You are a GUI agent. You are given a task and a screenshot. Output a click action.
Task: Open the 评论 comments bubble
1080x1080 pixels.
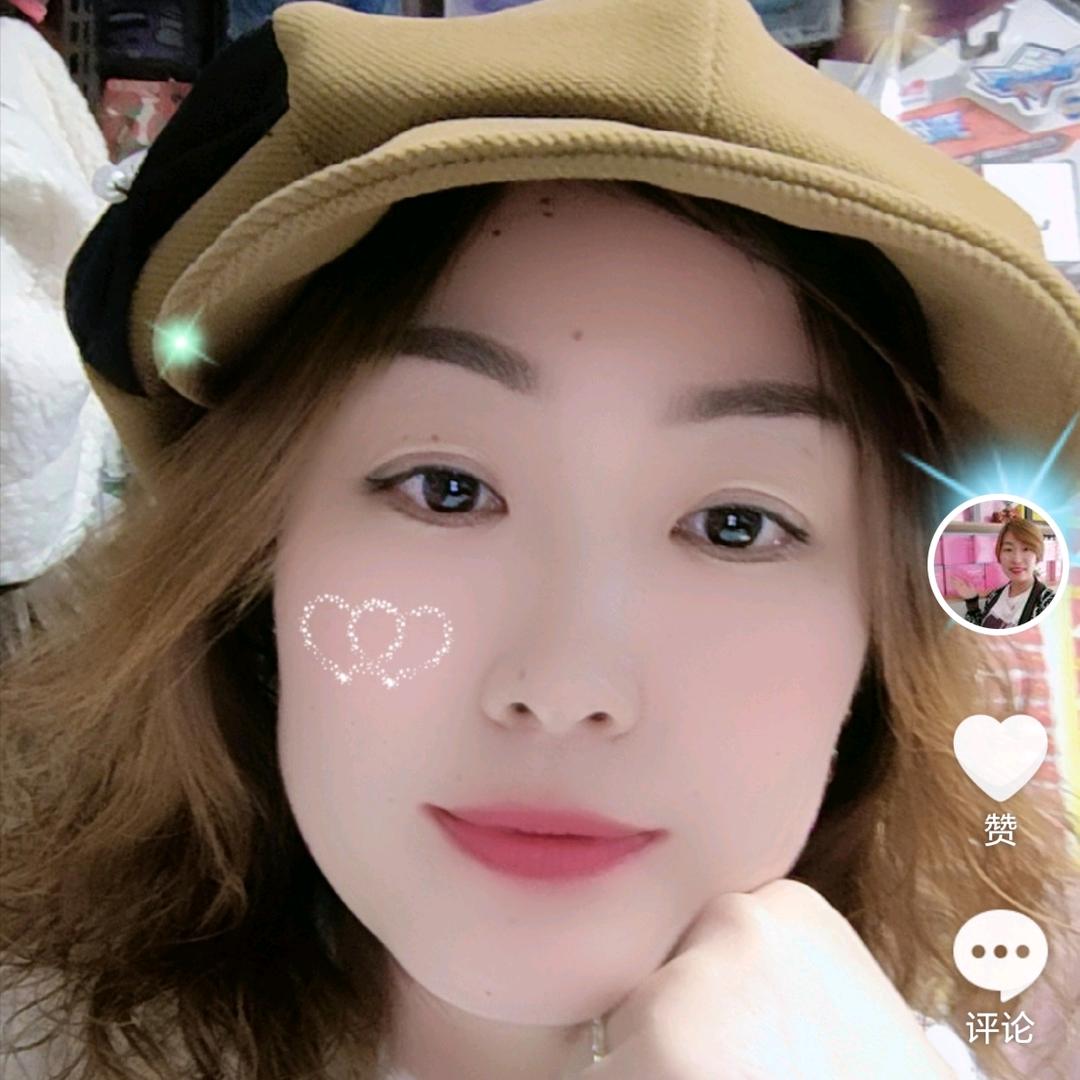tap(999, 954)
